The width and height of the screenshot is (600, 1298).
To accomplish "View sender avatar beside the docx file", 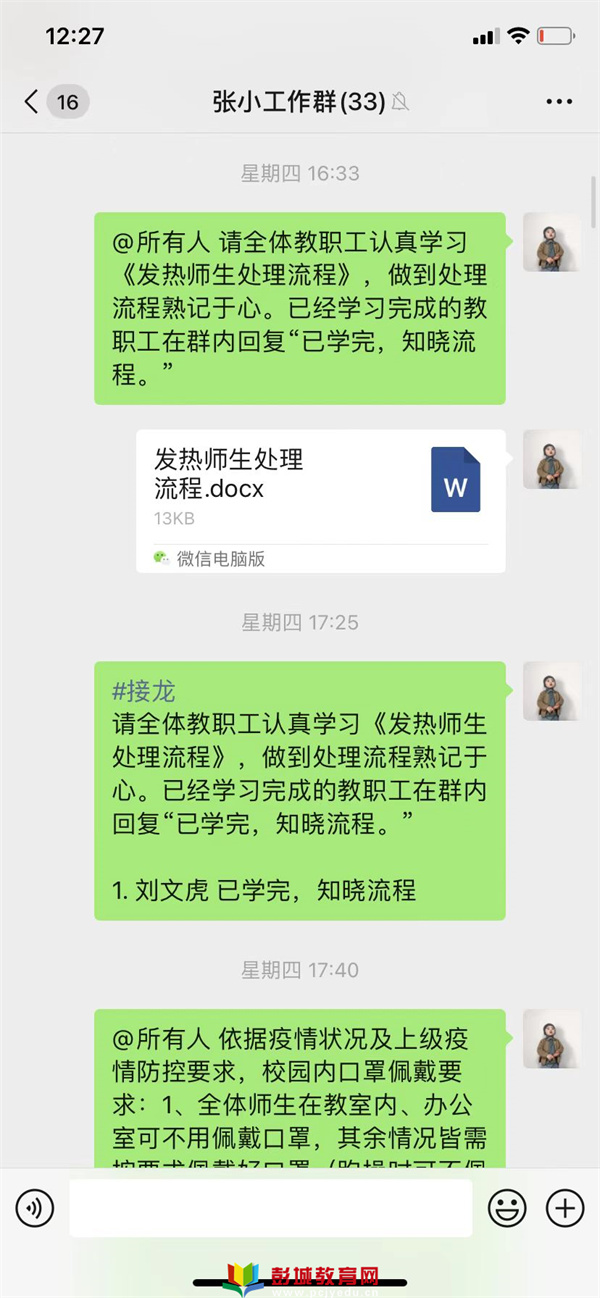I will (x=551, y=460).
